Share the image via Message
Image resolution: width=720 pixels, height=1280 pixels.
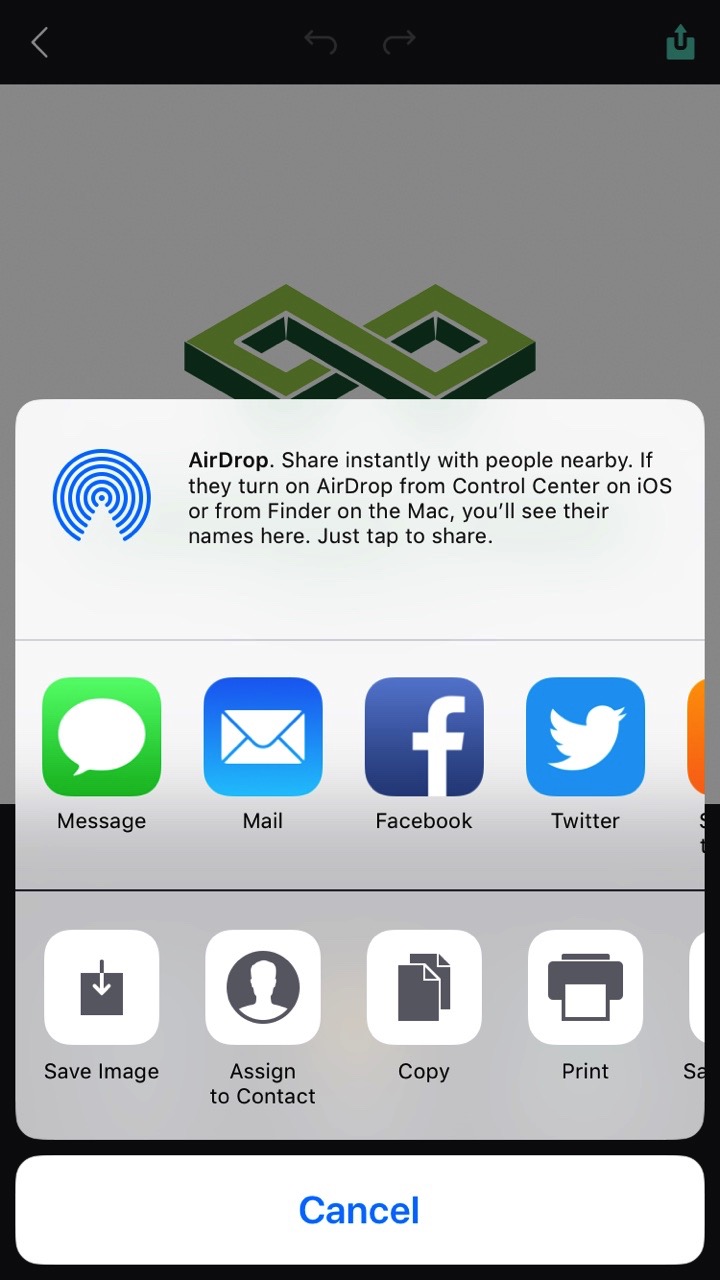tap(101, 737)
